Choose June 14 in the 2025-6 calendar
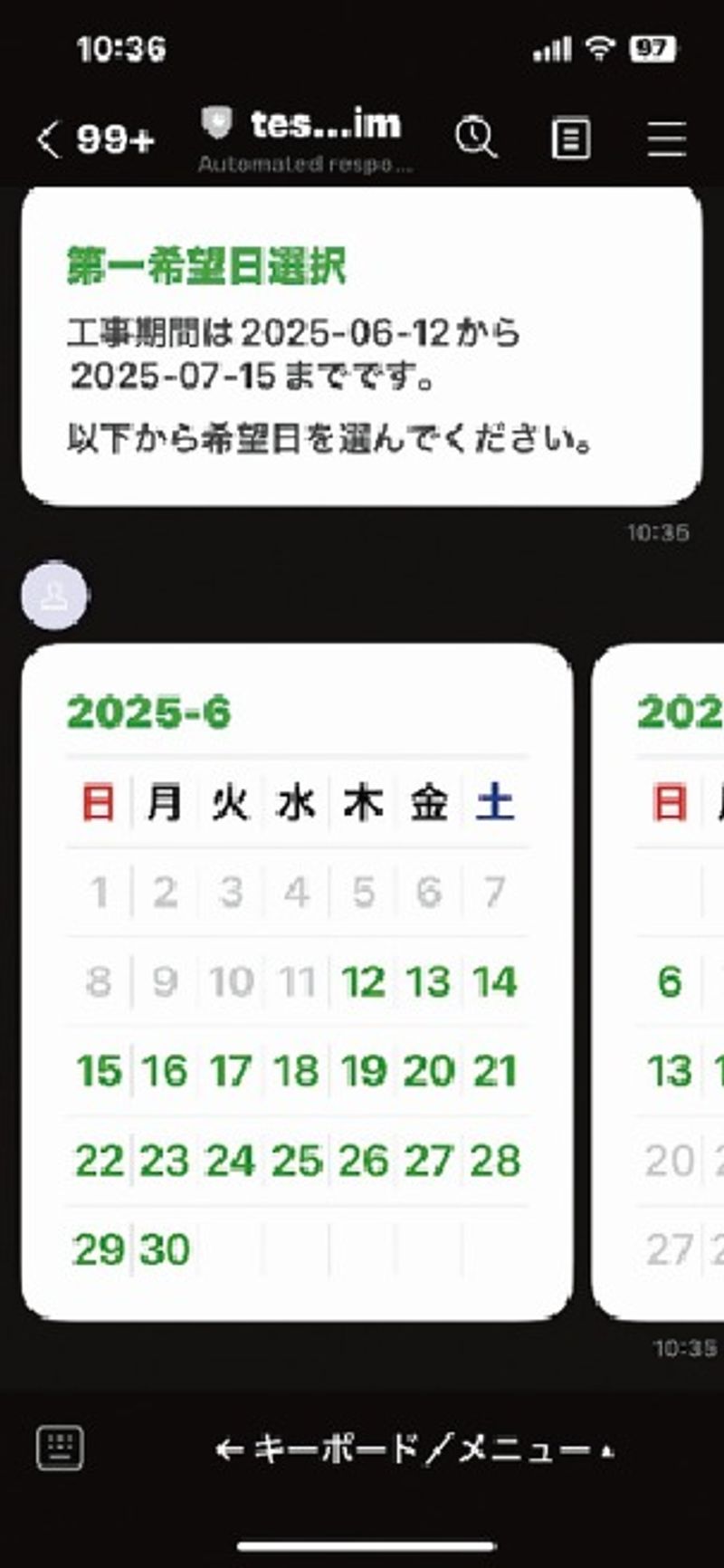This screenshot has height=1568, width=724. click(x=495, y=982)
